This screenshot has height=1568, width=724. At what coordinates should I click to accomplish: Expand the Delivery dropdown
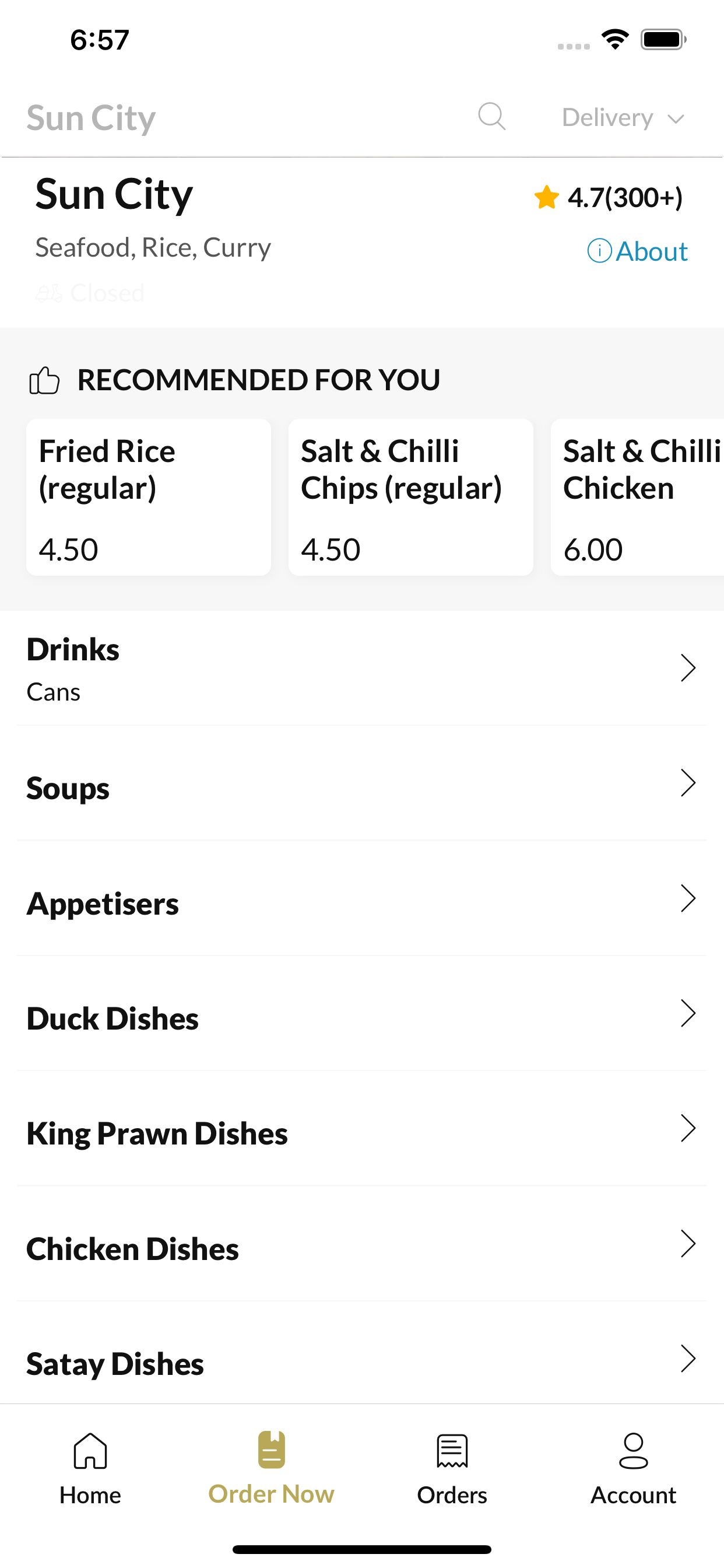pos(623,117)
